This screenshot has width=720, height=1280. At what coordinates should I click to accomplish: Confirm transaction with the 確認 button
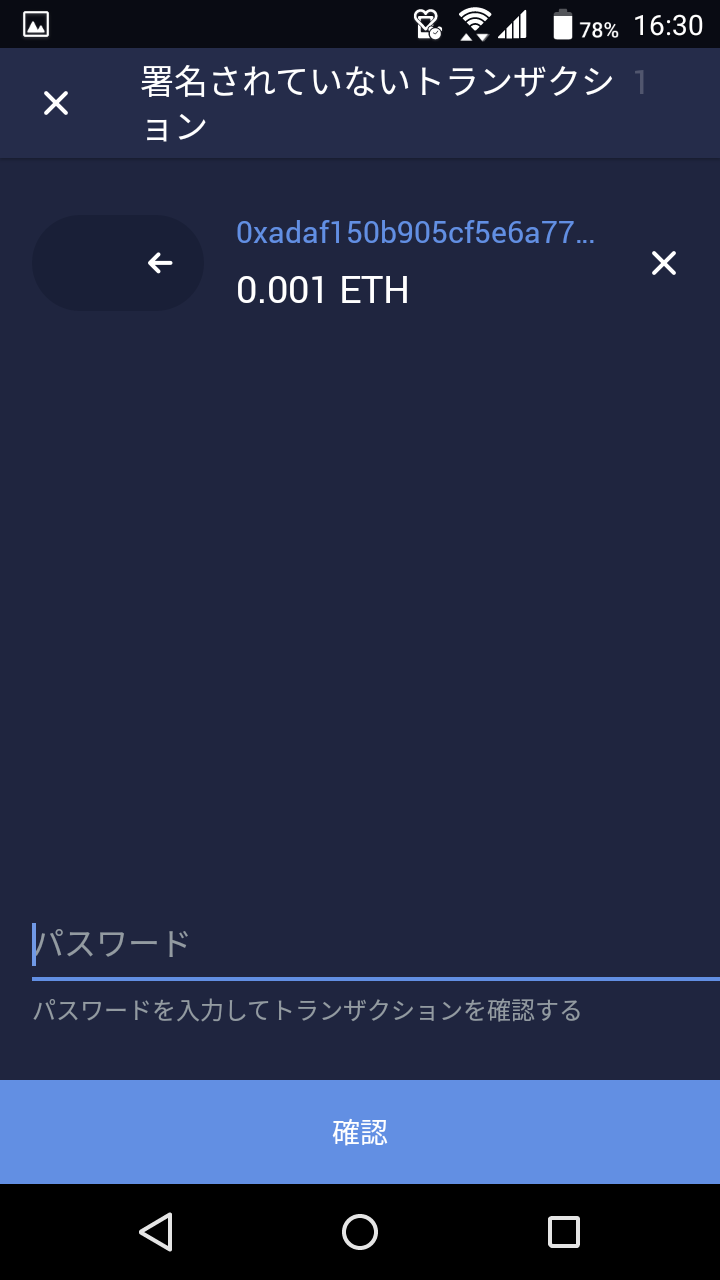coord(360,1132)
